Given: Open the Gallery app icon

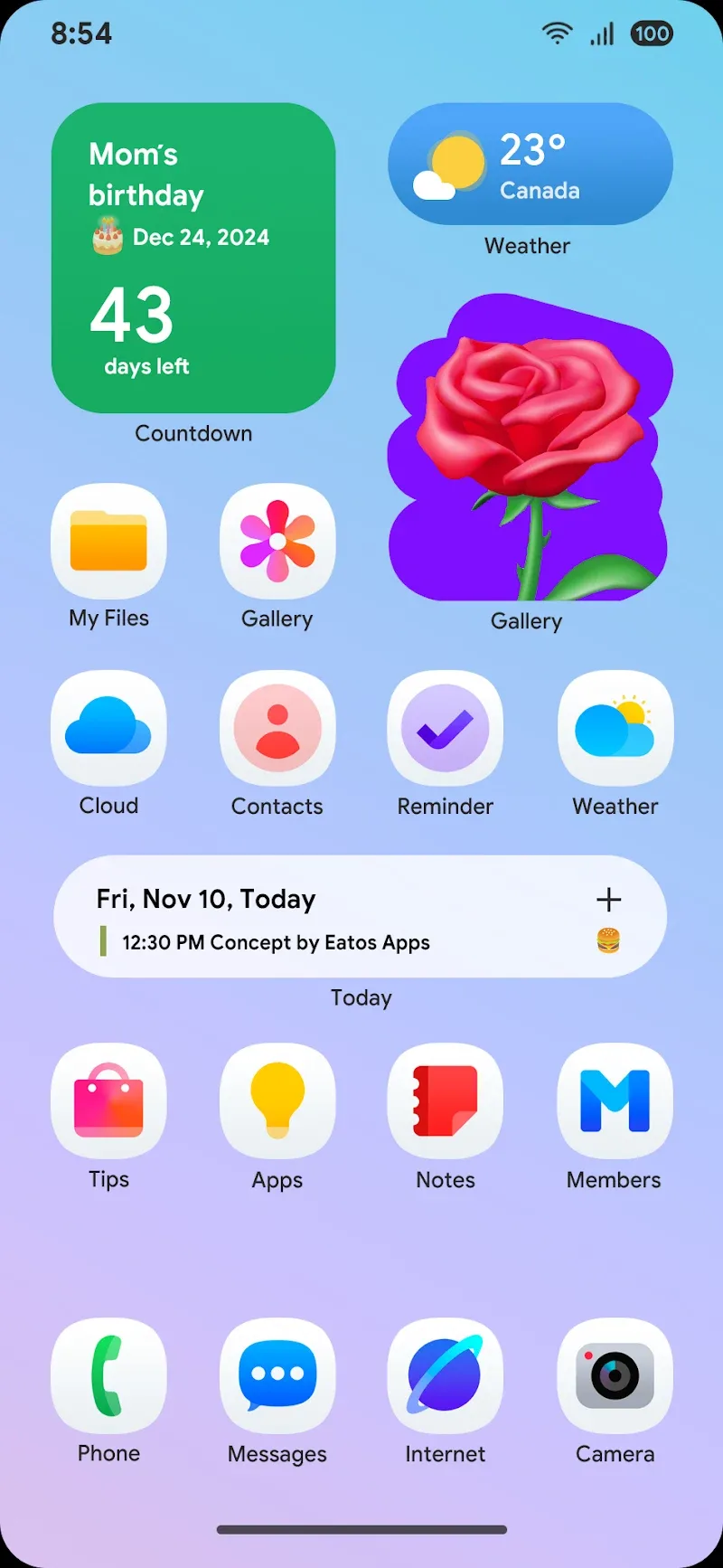Looking at the screenshot, I should [x=277, y=542].
